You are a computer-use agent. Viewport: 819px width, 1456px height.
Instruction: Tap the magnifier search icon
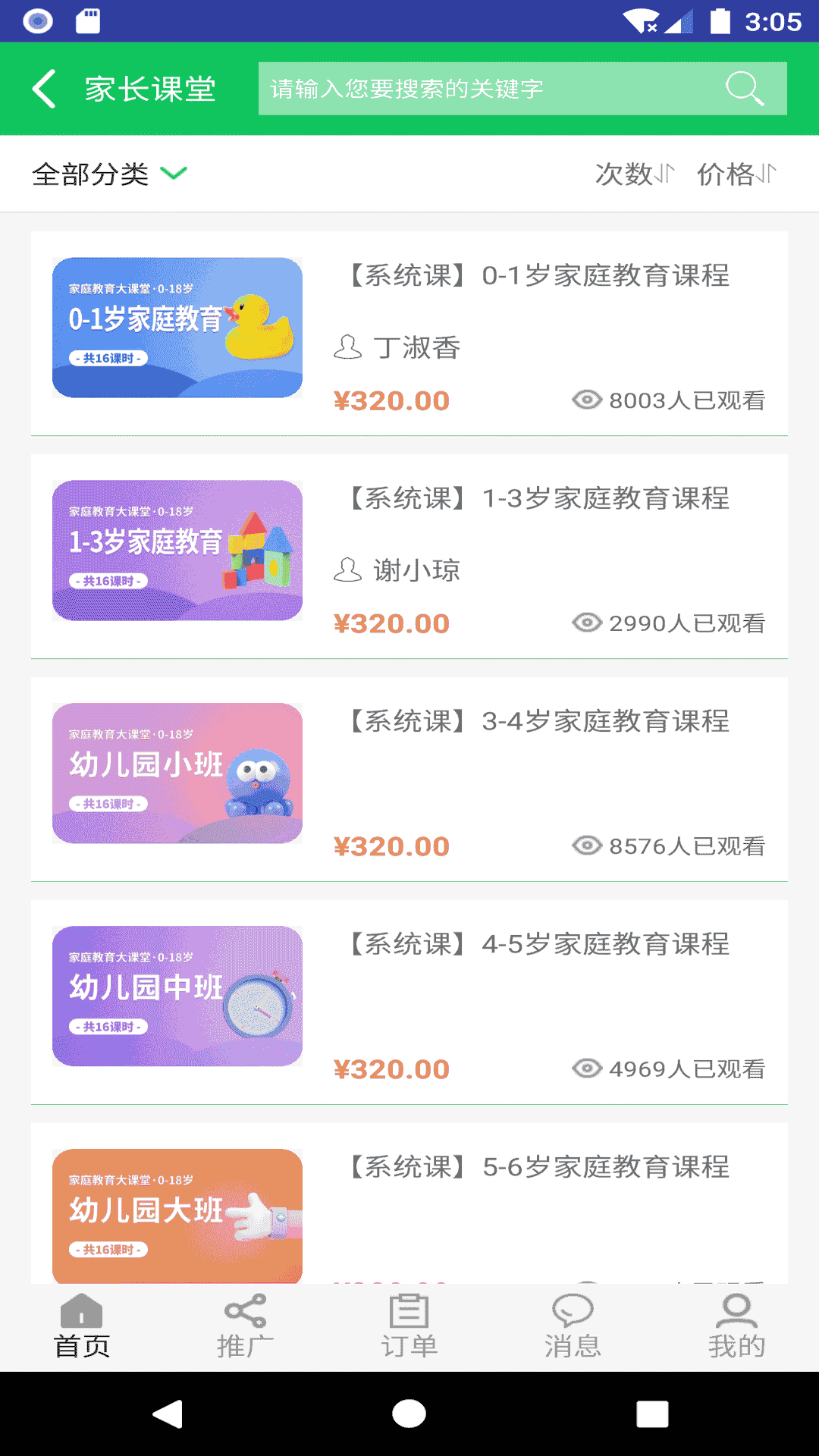744,89
